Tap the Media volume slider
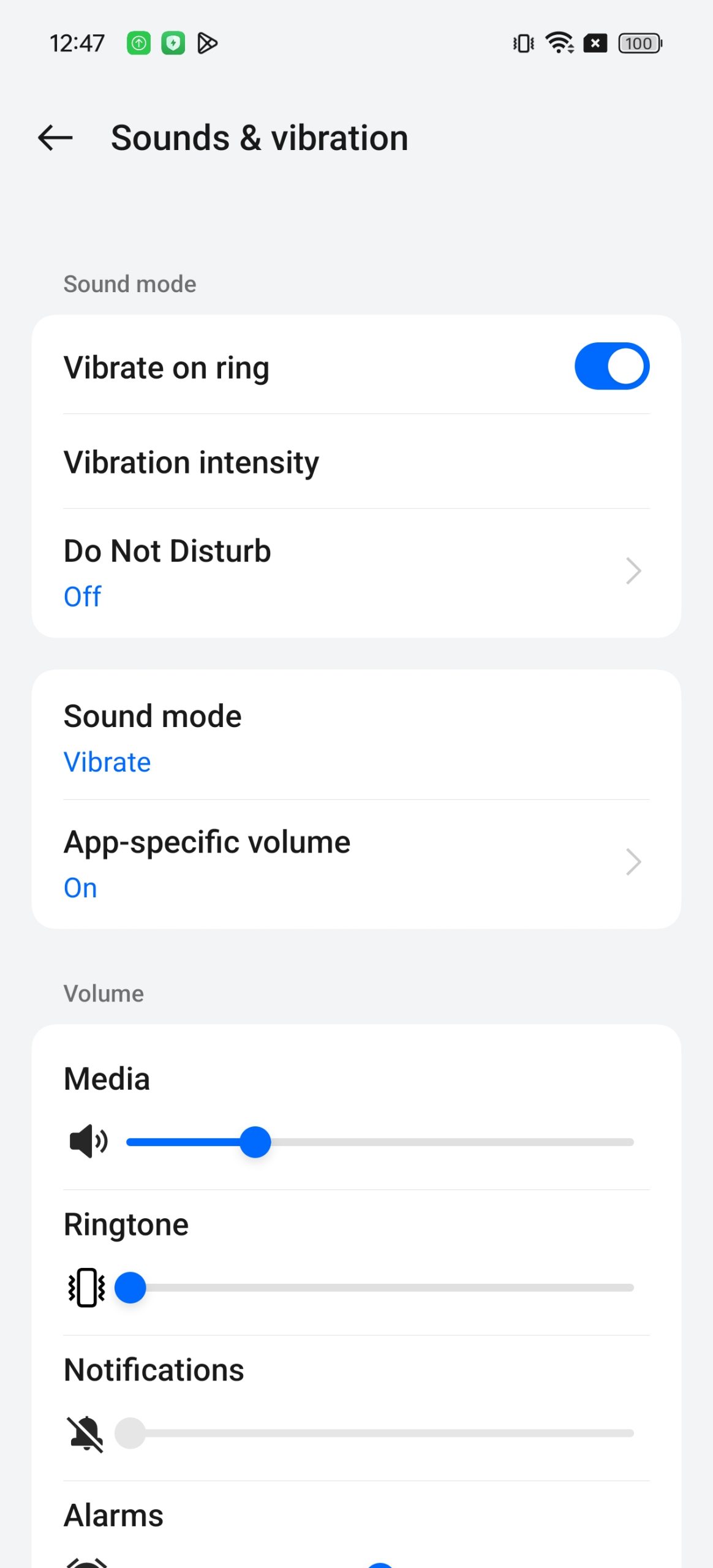Image resolution: width=713 pixels, height=1568 pixels. [380, 1142]
